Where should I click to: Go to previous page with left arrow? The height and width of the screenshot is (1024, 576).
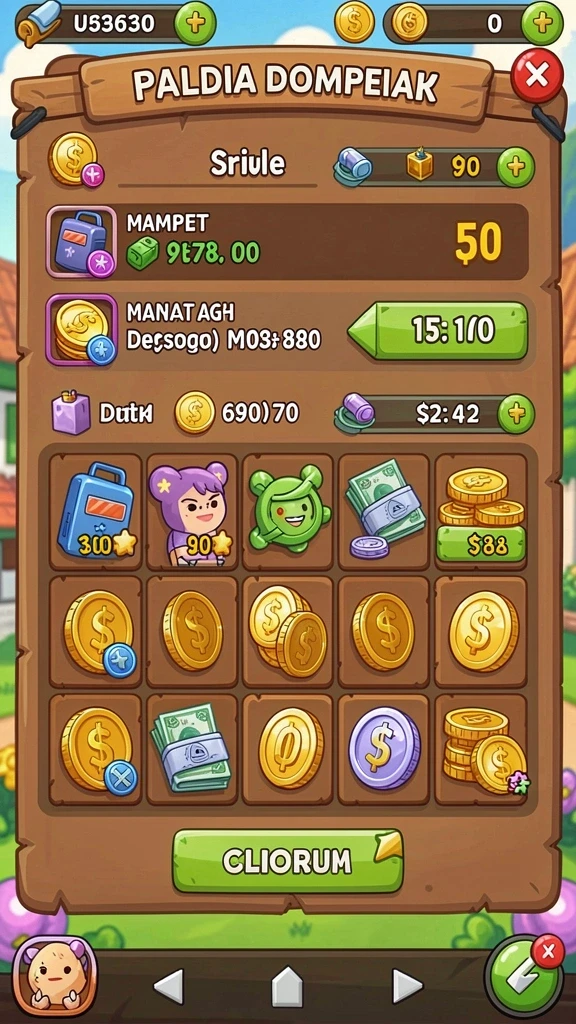pos(169,986)
